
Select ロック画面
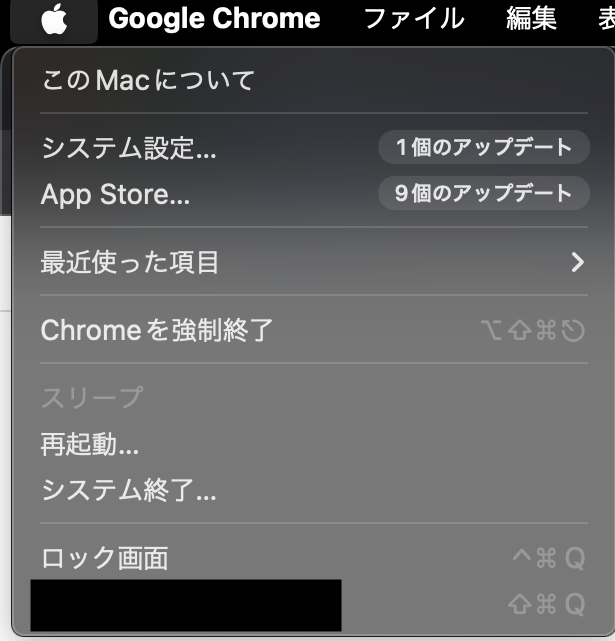104,558
